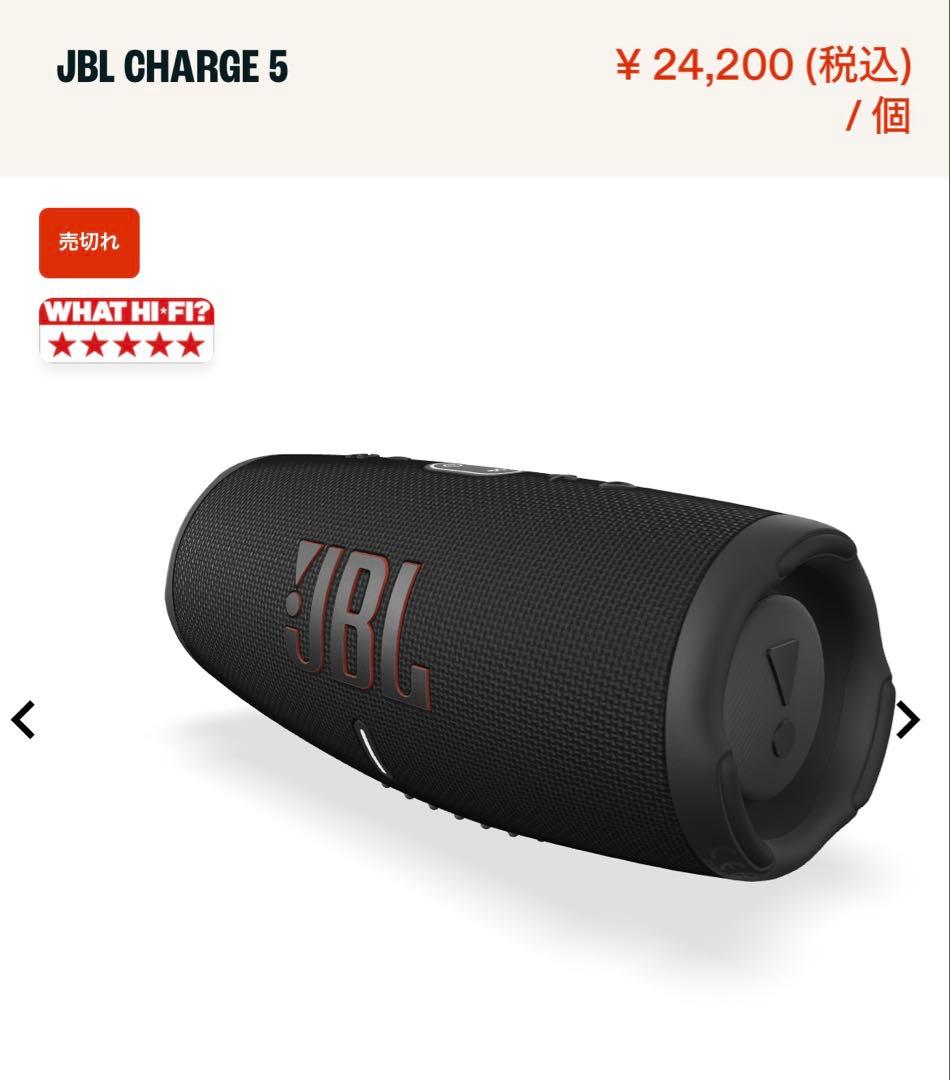Viewport: 950px width, 1080px height.
Task: Go back to the previous product image
Action: tap(24, 719)
